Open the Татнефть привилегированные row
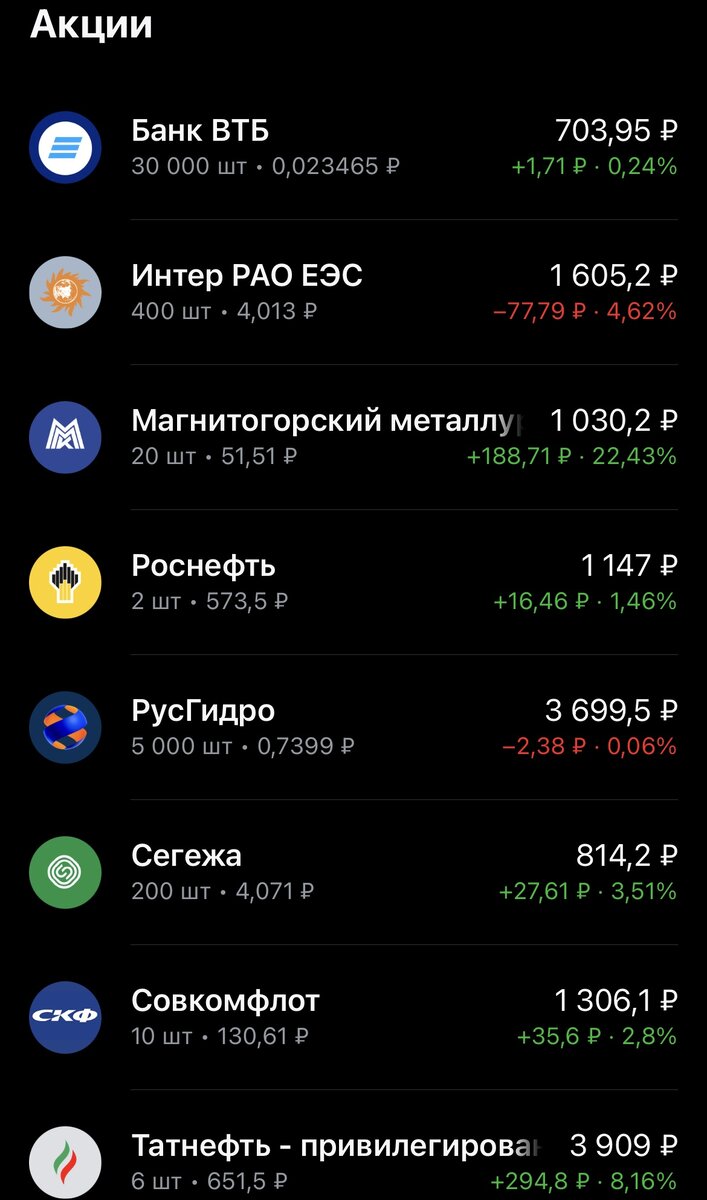 (353, 1146)
